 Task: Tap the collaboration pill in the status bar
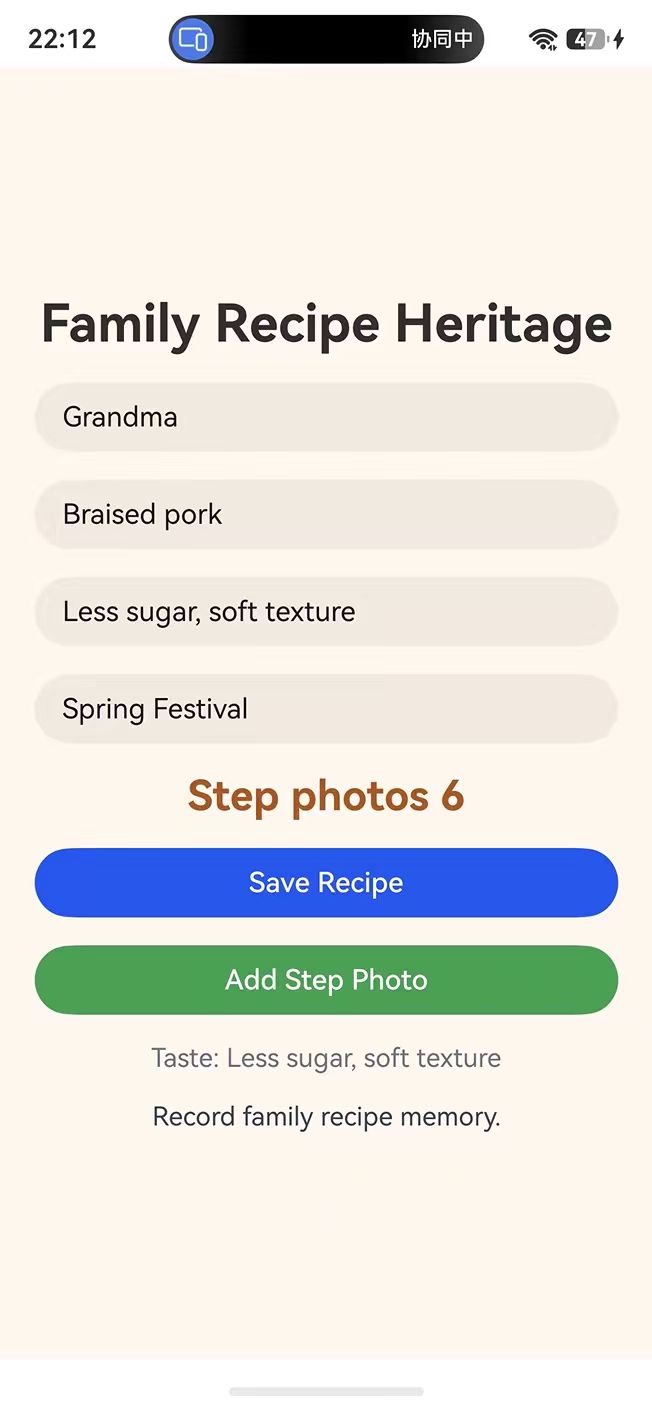coord(326,39)
